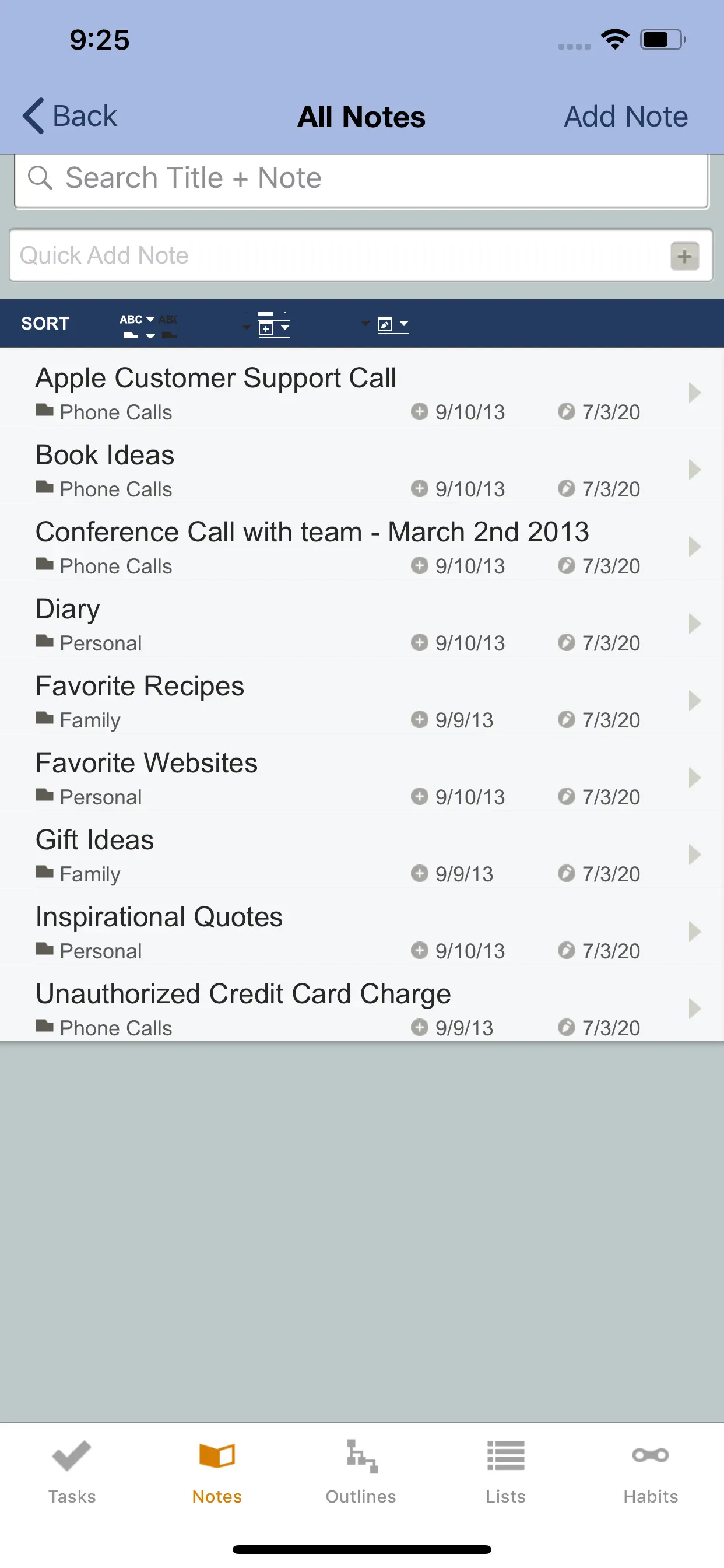Open the Inspirational Quotes note
Viewport: 724px width, 1568px height.
click(x=362, y=926)
